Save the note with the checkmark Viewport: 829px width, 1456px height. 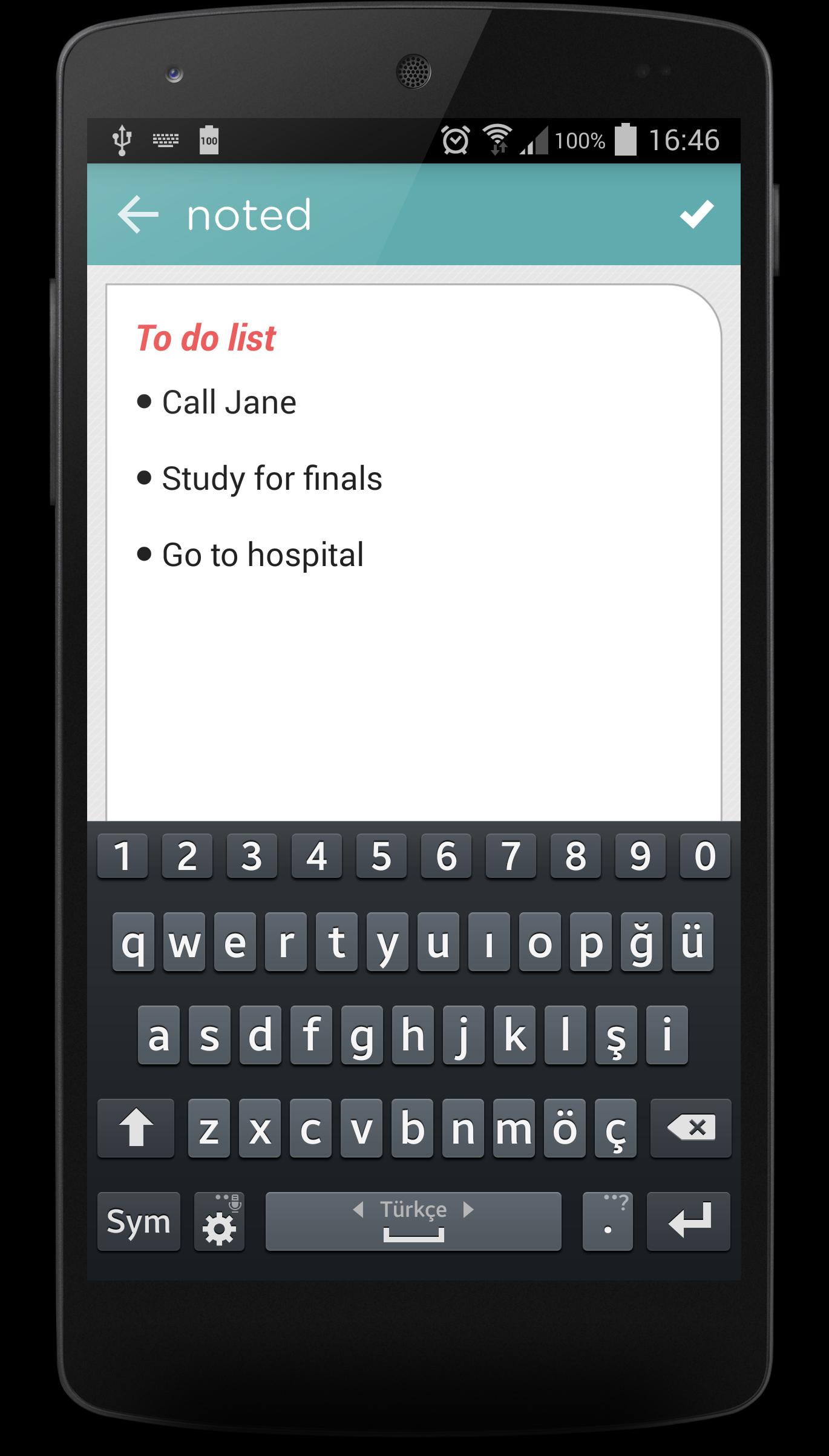696,214
